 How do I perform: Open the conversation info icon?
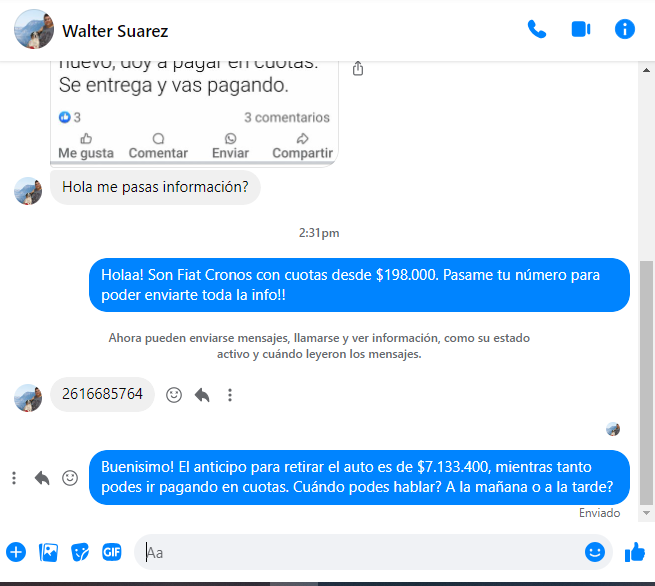pyautogui.click(x=625, y=29)
